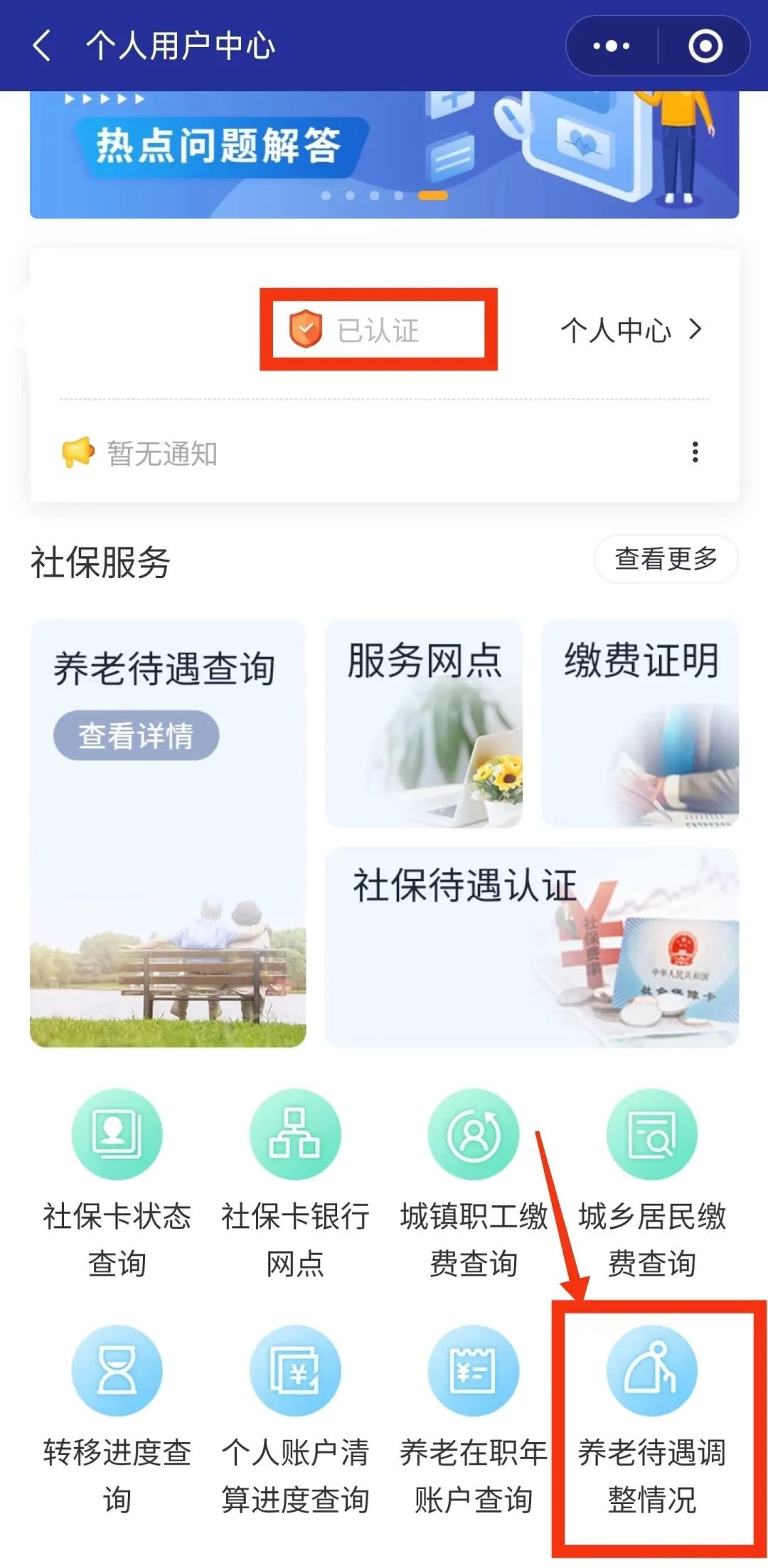
Task: Open the notification options three-dot menu
Action: coord(695,452)
